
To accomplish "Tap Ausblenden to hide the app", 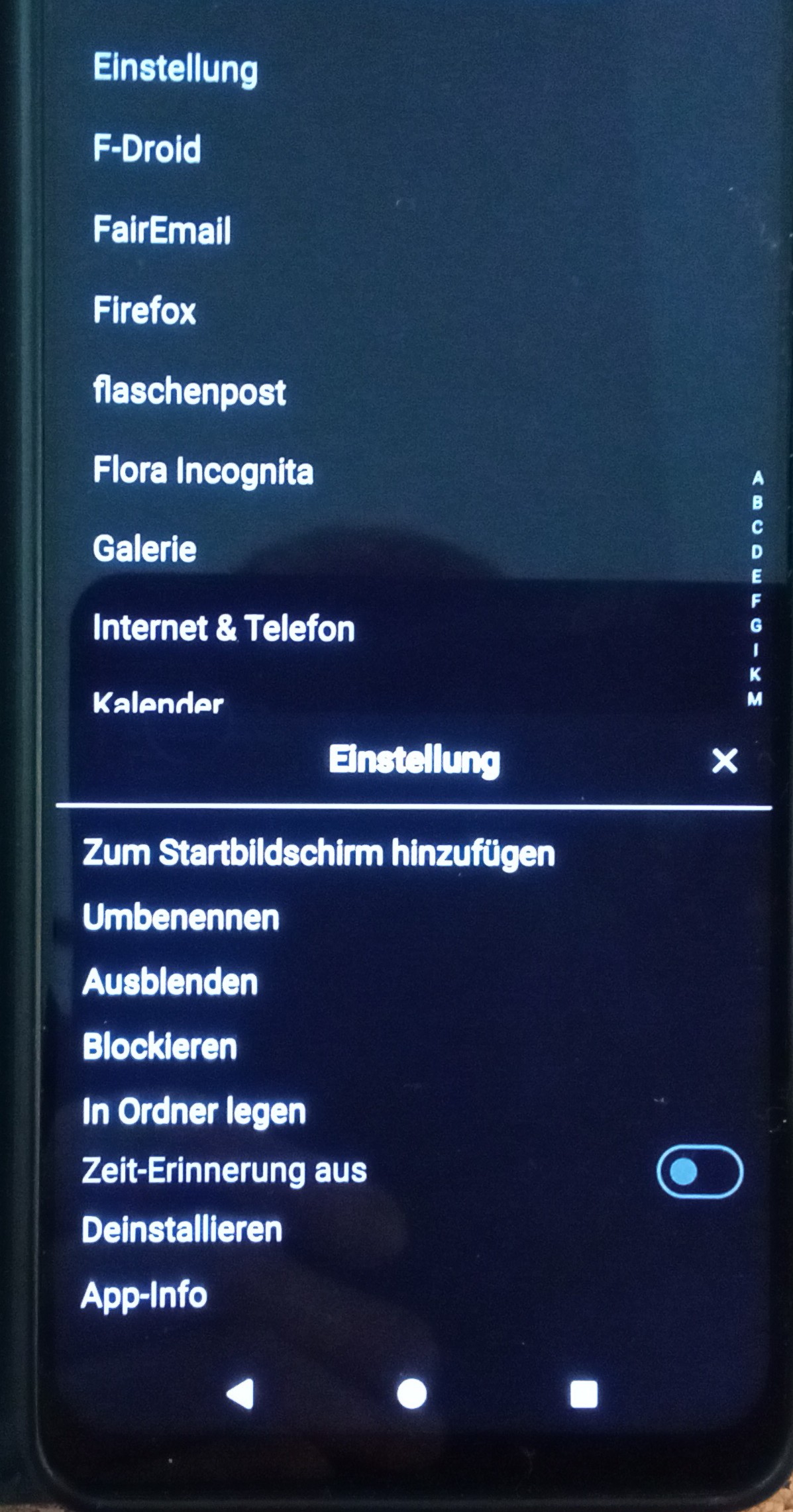I will (170, 982).
